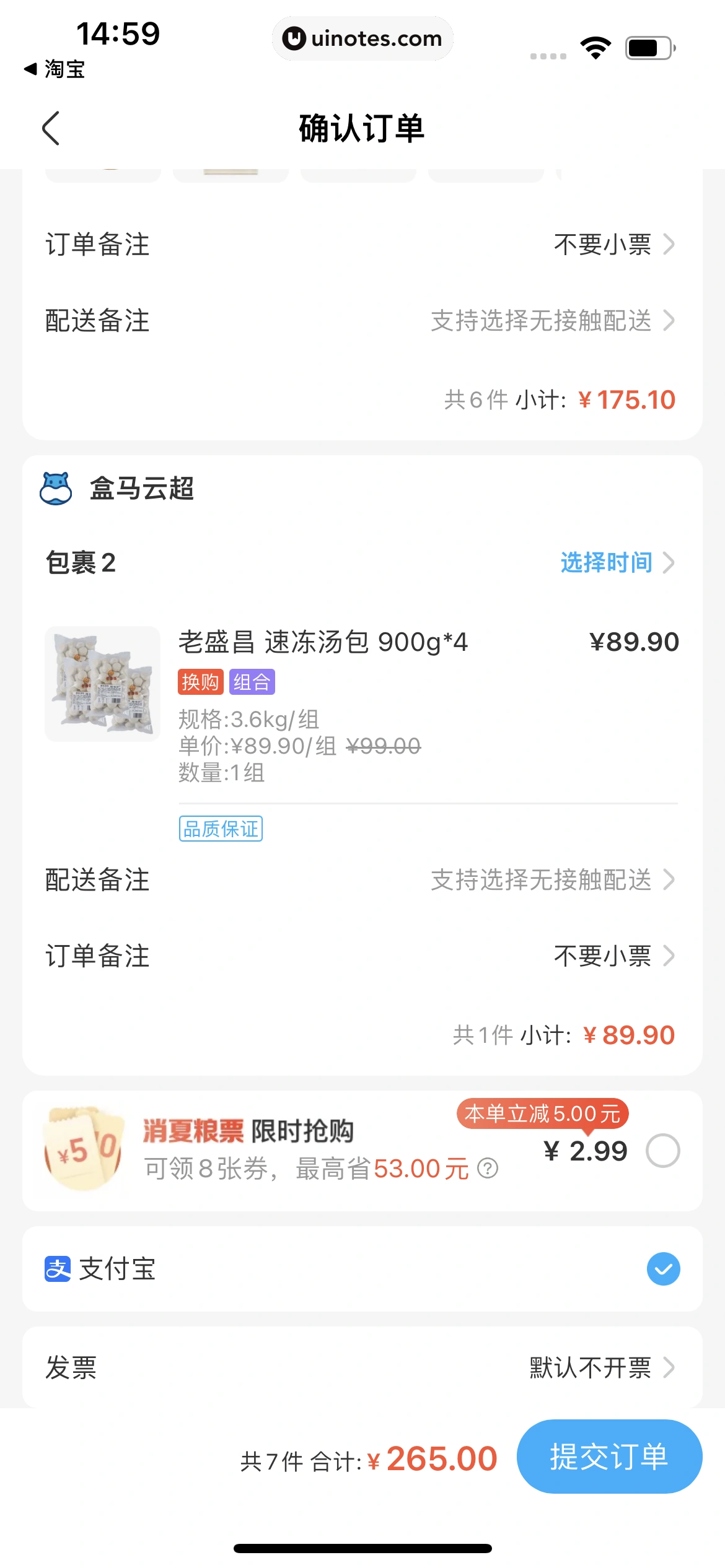Viewport: 725px width, 1568px height.
Task: Tap the Hema hippo logo next to 盒马云超
Action: (57, 489)
